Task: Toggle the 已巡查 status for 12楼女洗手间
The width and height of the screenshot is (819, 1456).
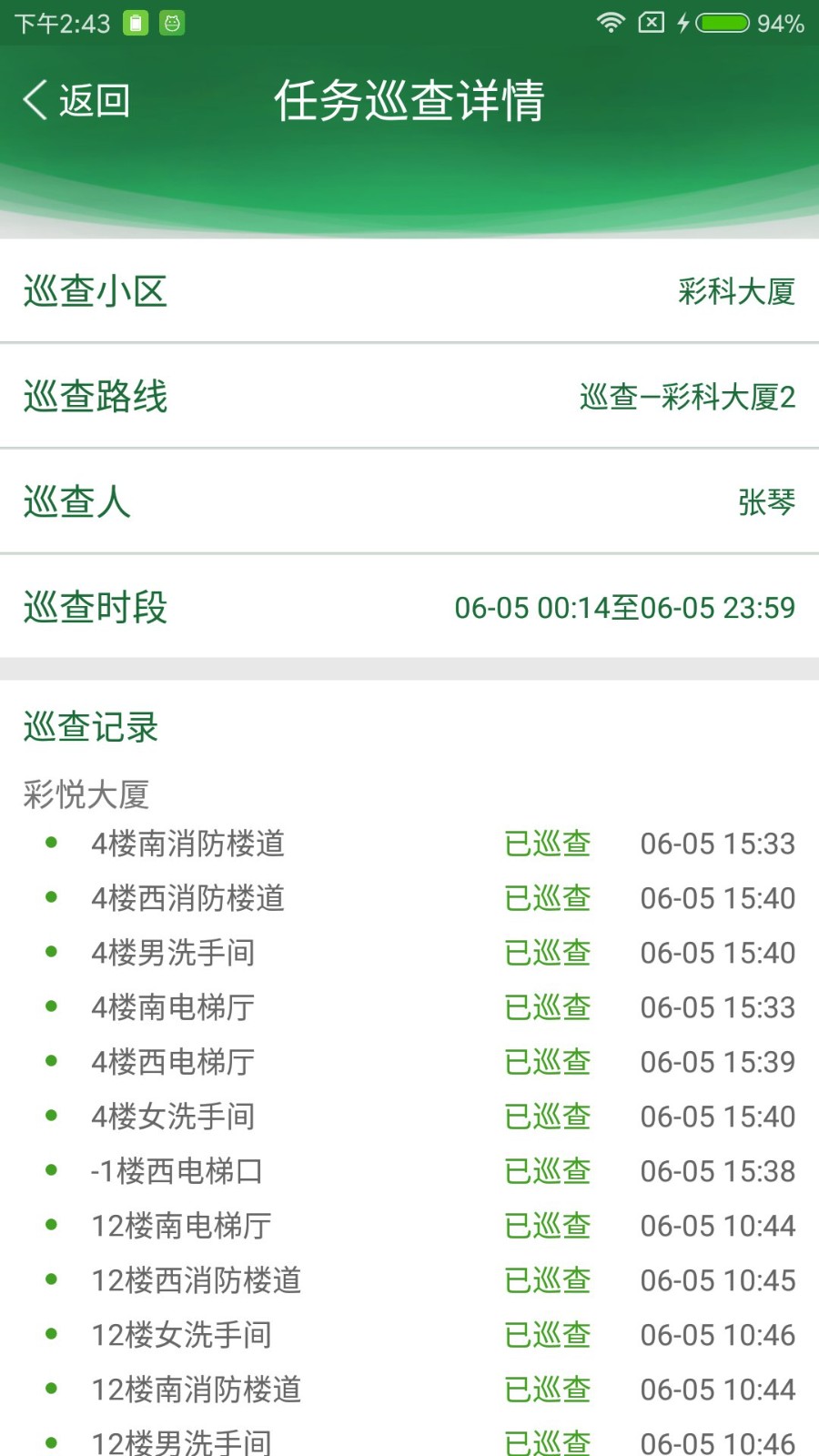Action: click(x=547, y=1334)
